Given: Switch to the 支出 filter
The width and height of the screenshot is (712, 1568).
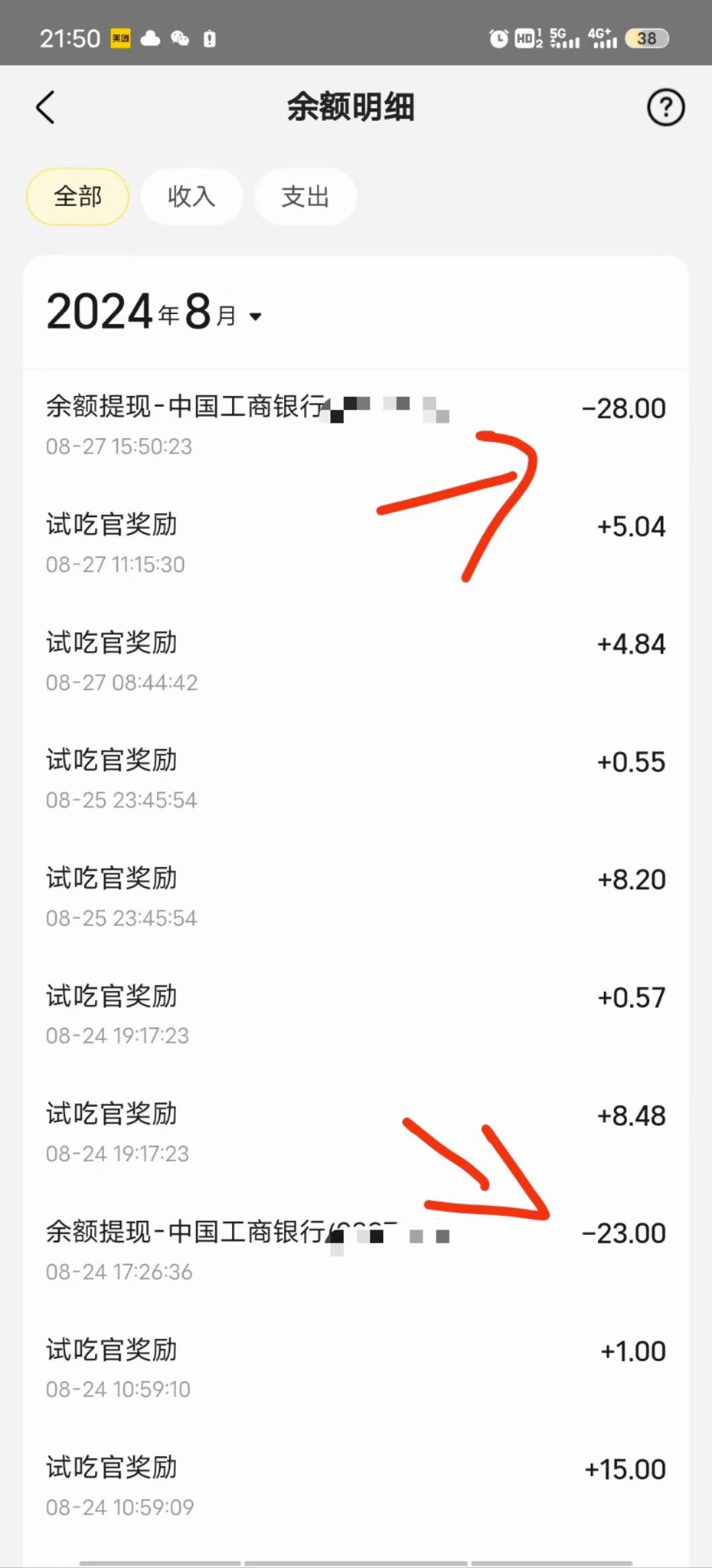Looking at the screenshot, I should point(305,197).
